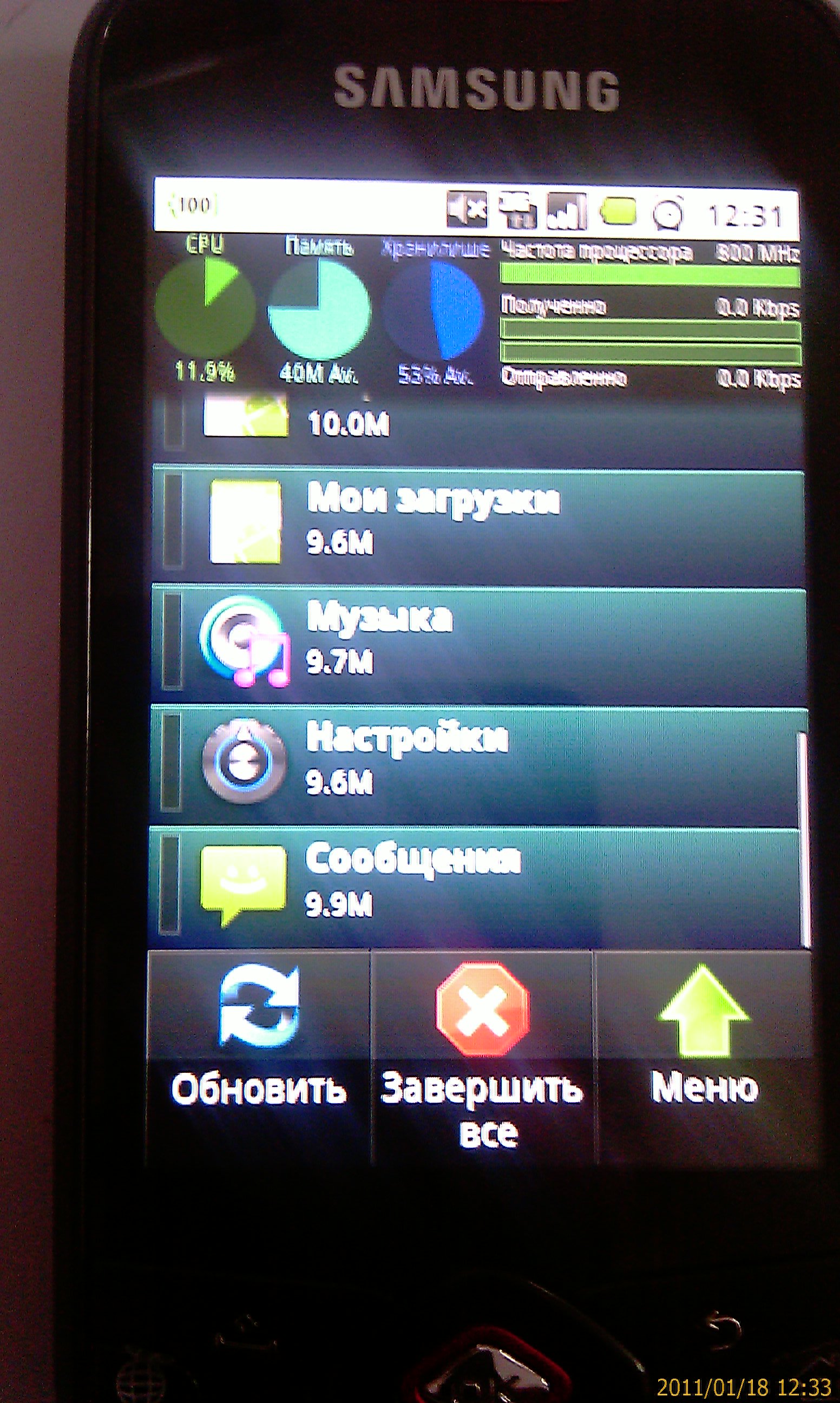Select the 10.0M process row
The image size is (840, 1403).
pos(478,425)
